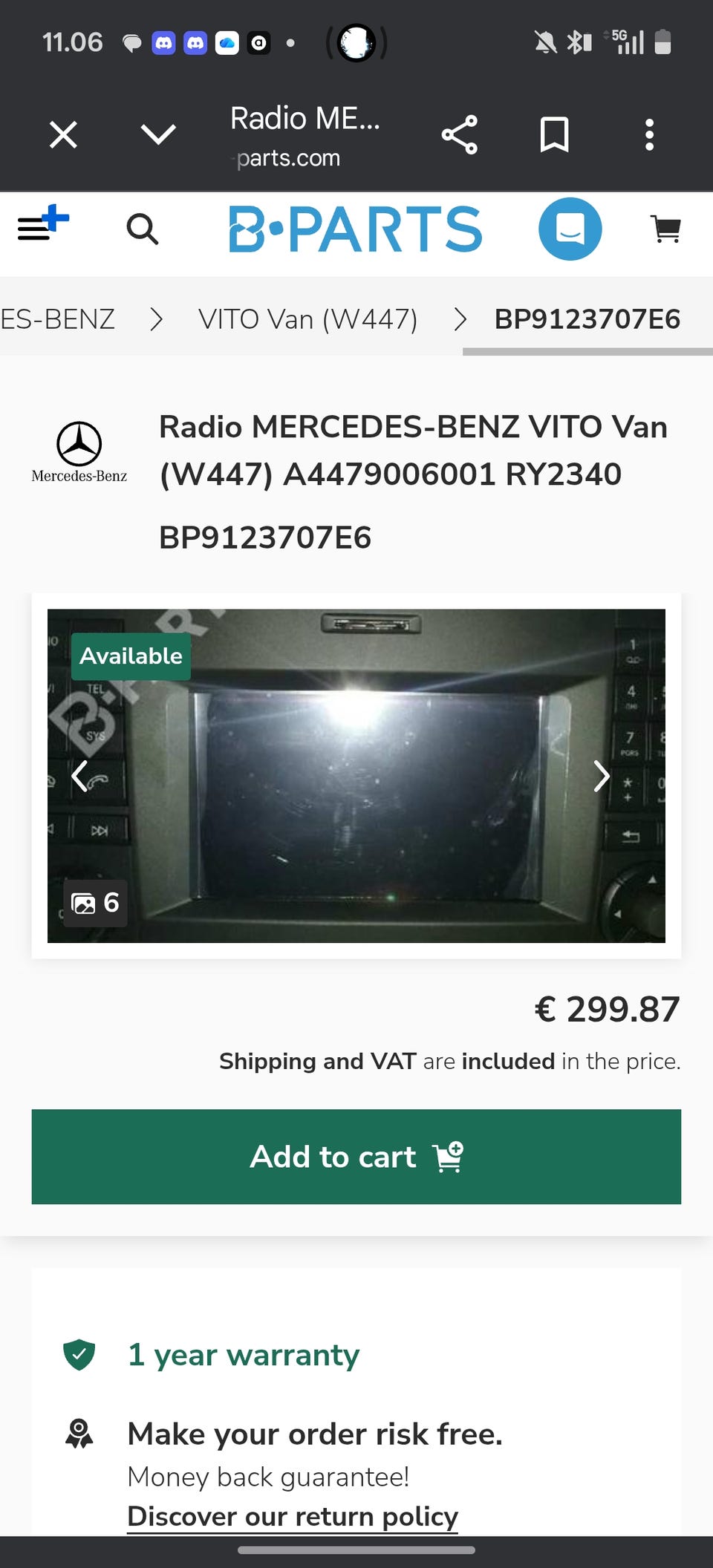
Task: Open the radio product photo gallery
Action: 97,903
